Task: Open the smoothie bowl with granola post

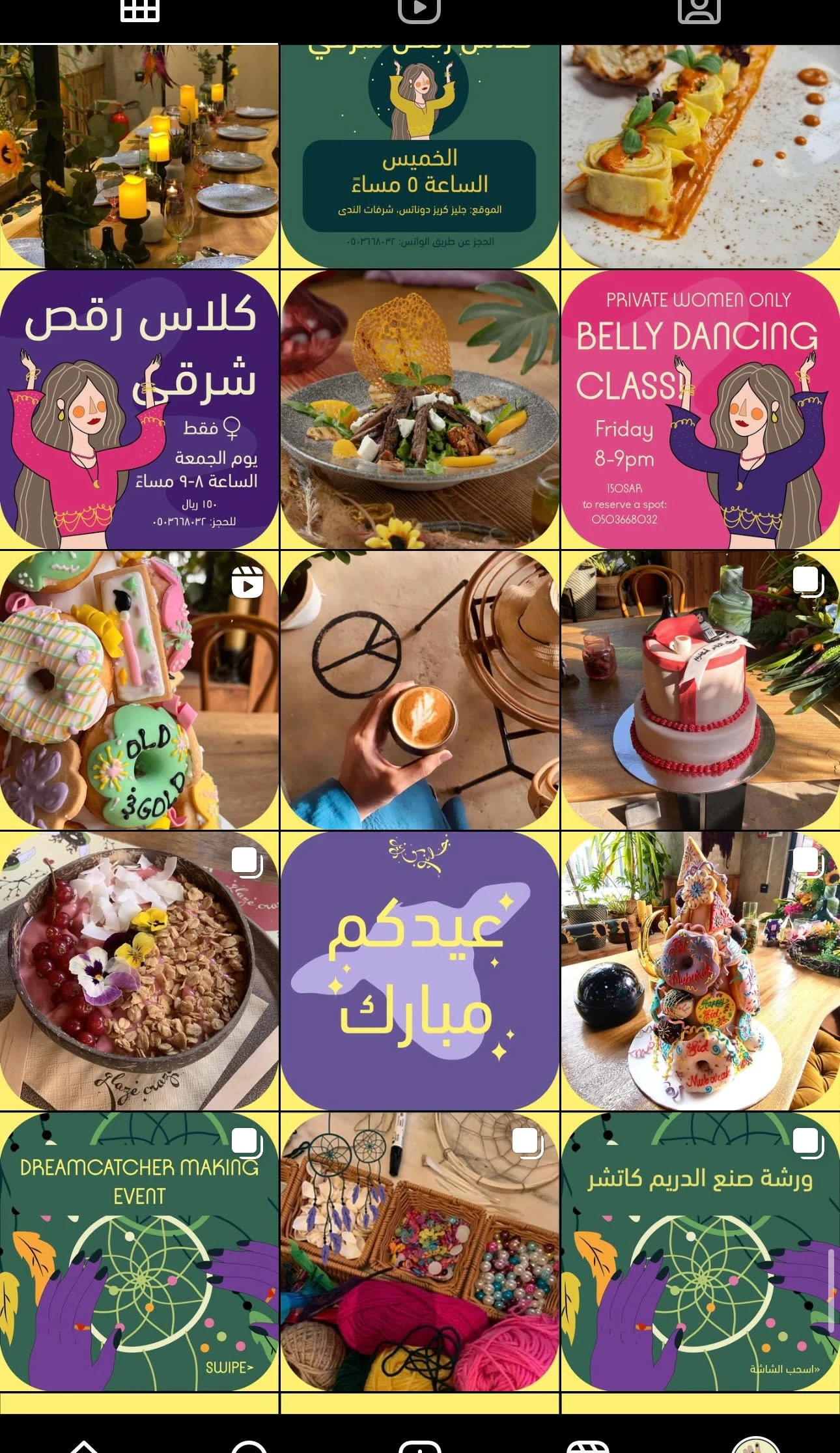Action: [x=139, y=970]
